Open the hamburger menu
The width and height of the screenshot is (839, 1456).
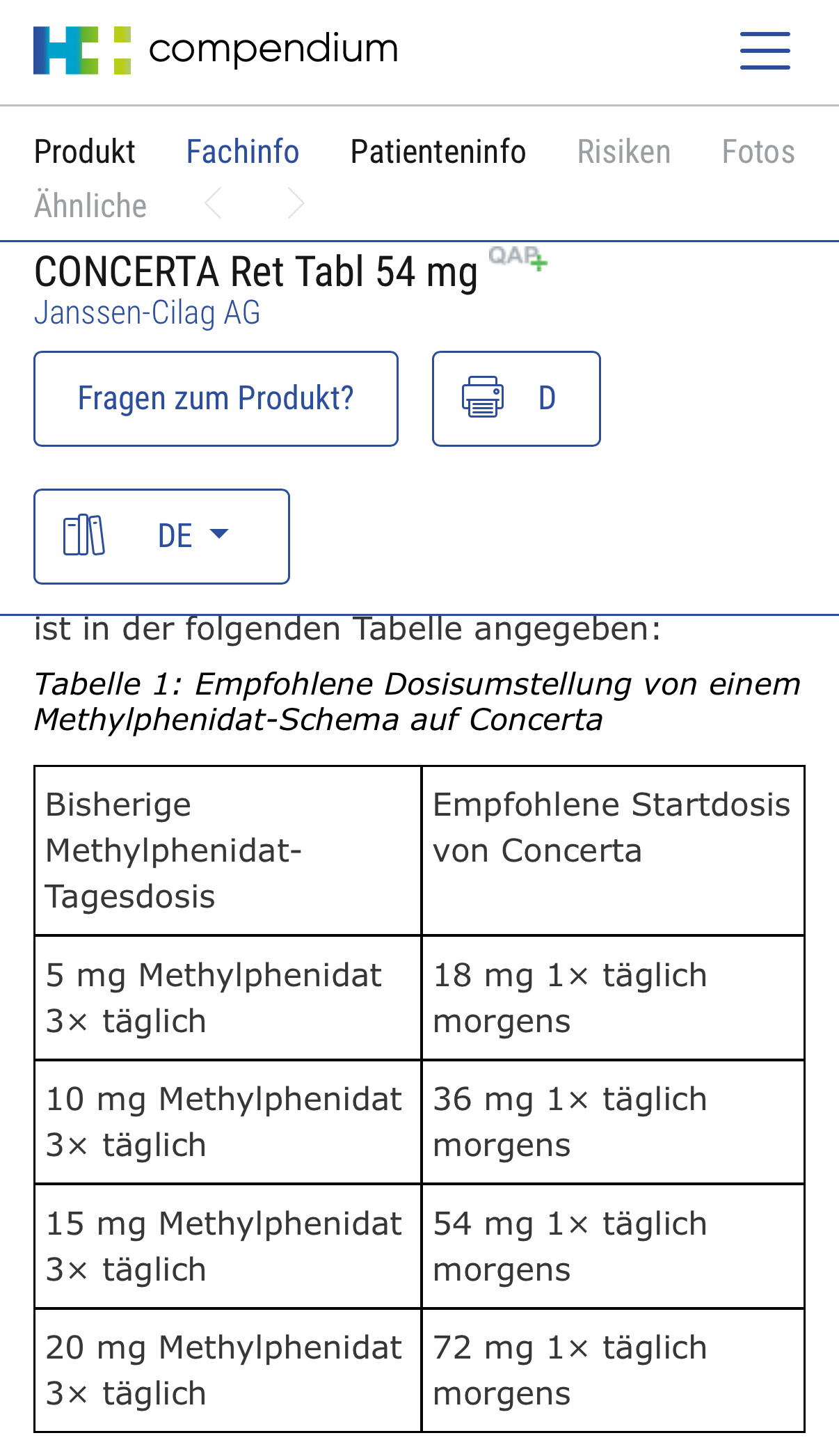(765, 51)
